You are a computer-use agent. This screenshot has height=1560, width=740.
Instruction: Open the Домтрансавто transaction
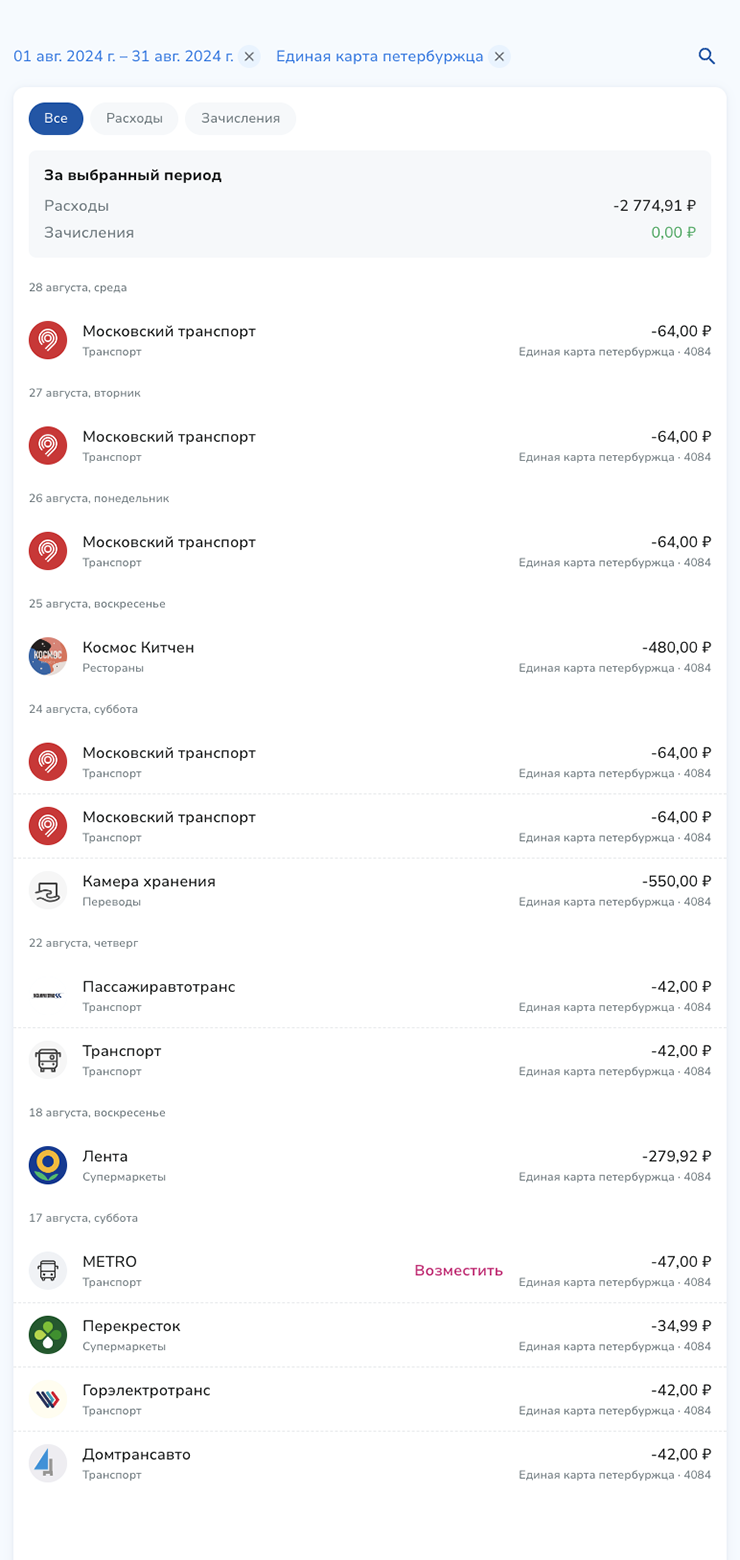(370, 1463)
